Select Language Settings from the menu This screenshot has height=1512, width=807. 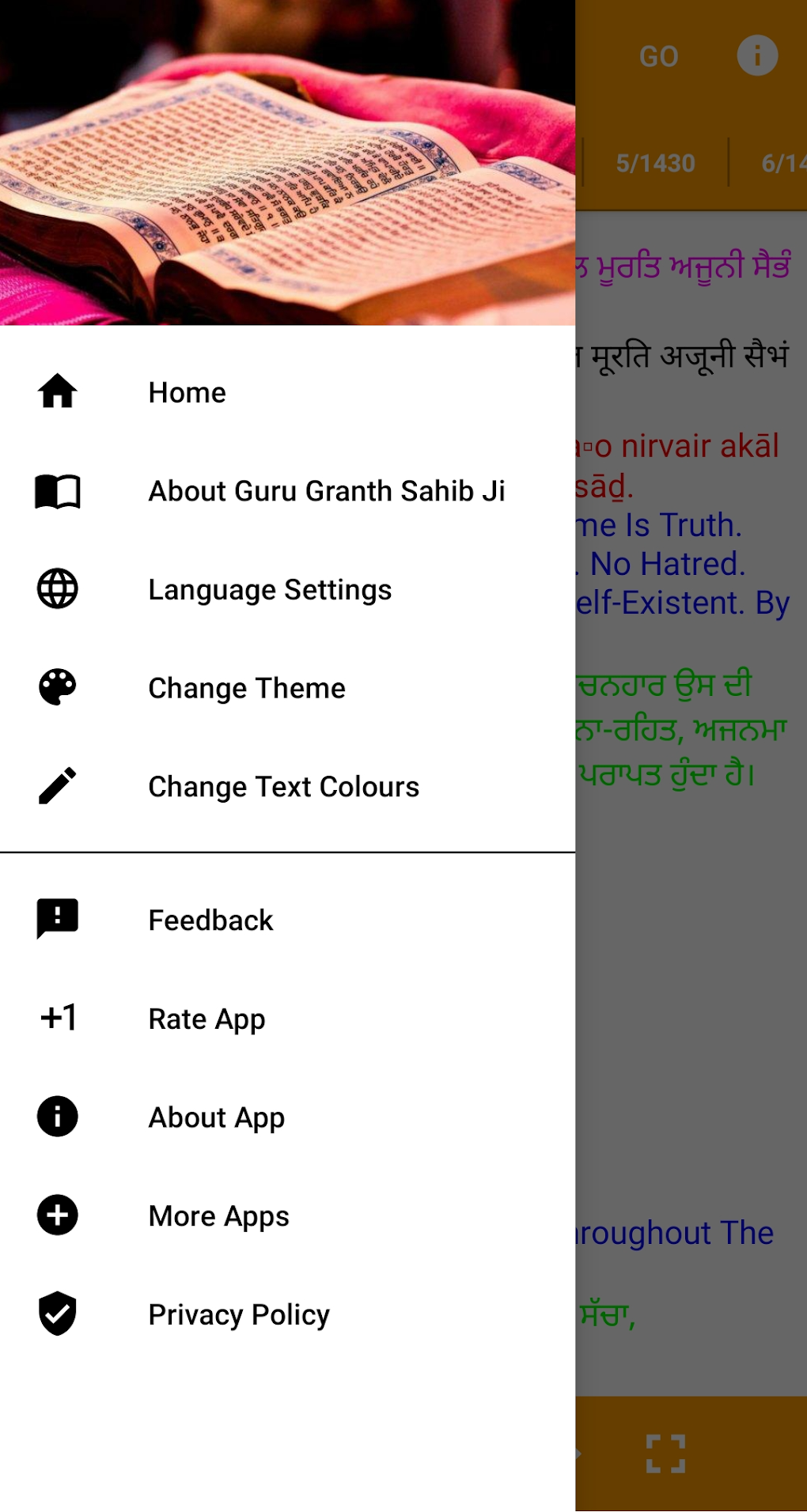pyautogui.click(x=269, y=589)
